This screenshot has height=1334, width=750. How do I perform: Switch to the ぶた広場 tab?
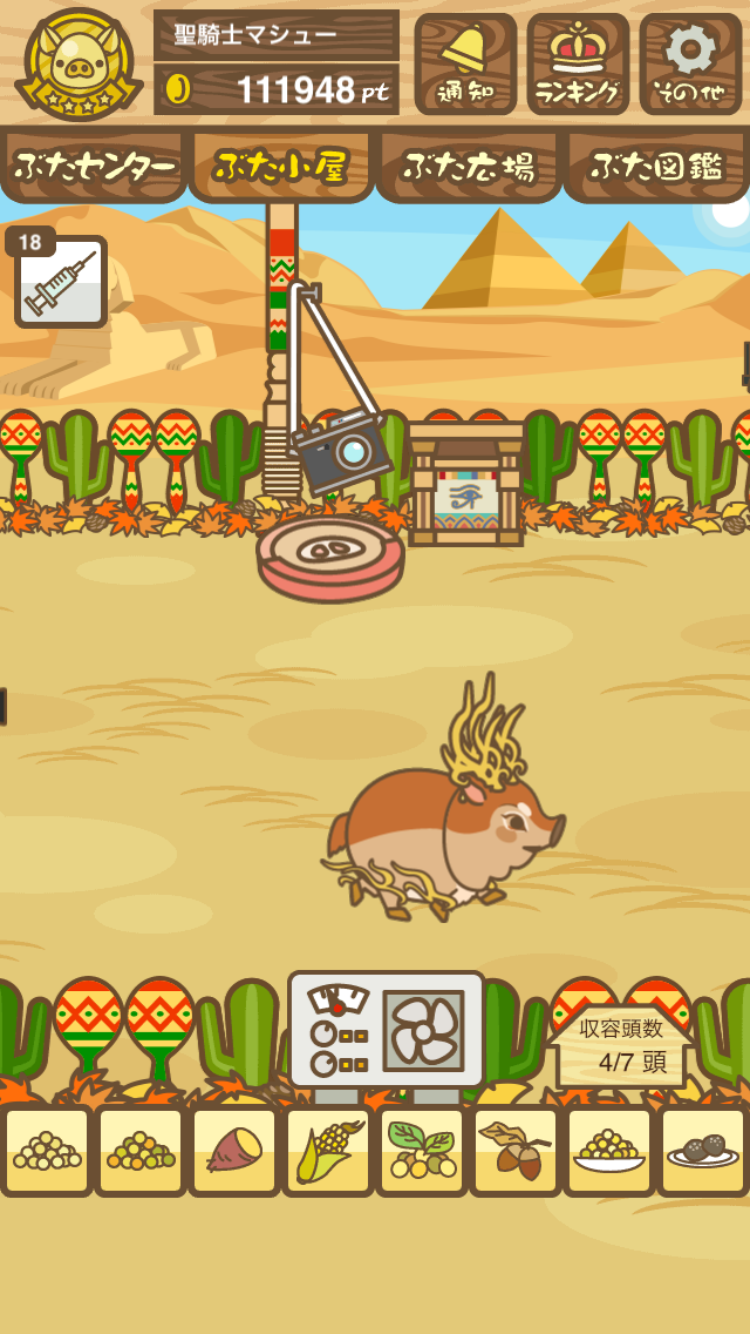tap(469, 166)
